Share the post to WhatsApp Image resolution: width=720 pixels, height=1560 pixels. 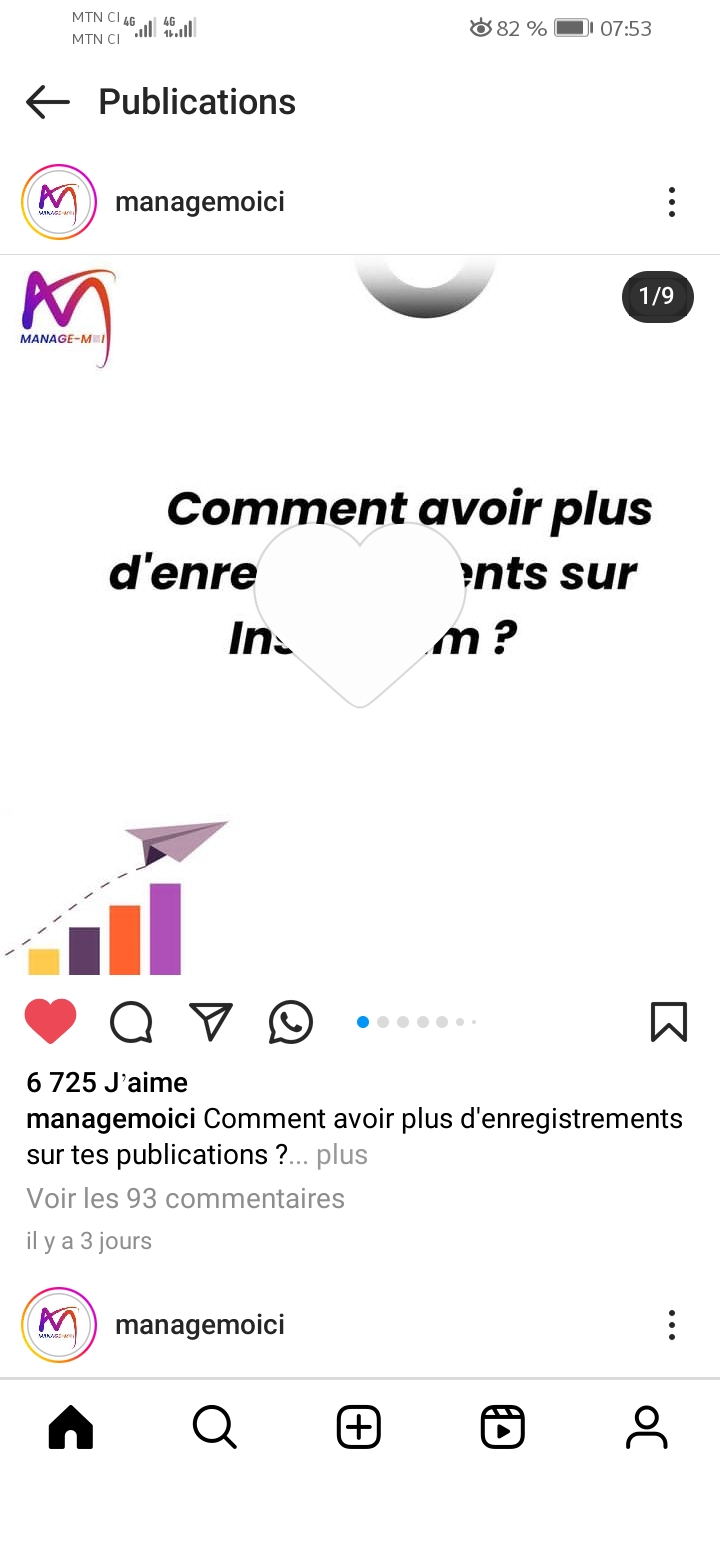291,1022
